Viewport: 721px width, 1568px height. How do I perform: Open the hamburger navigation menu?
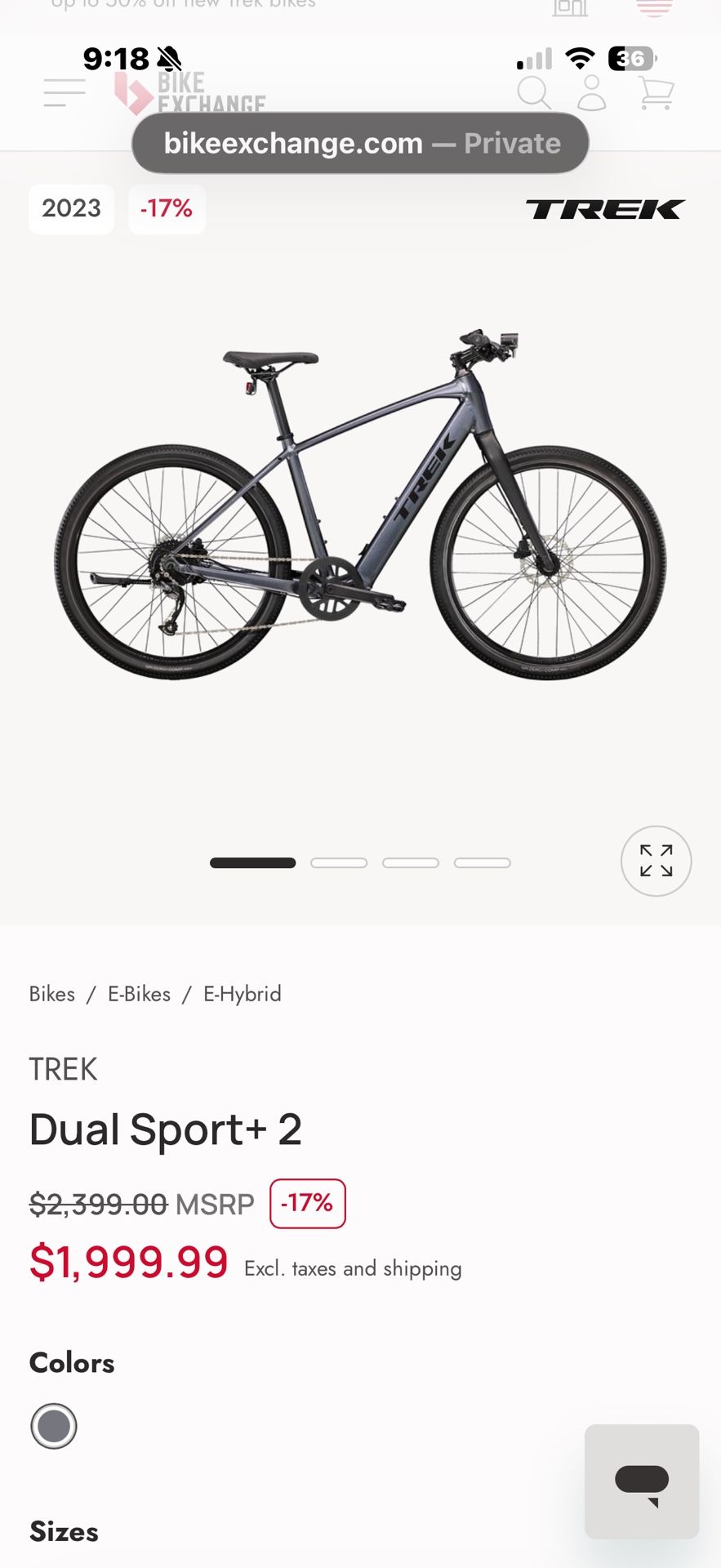tap(63, 92)
